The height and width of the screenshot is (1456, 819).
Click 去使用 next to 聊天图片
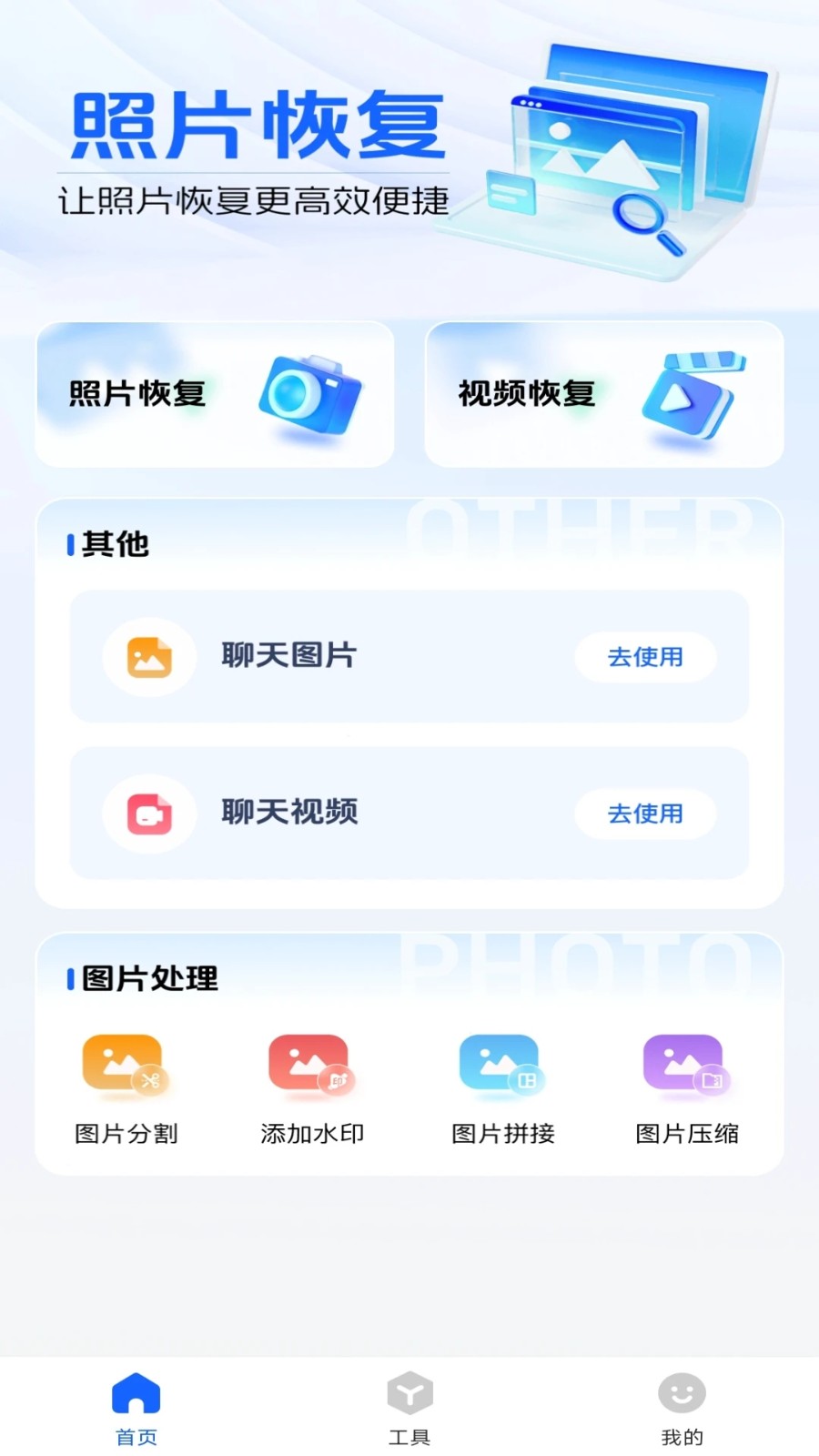[x=645, y=657]
